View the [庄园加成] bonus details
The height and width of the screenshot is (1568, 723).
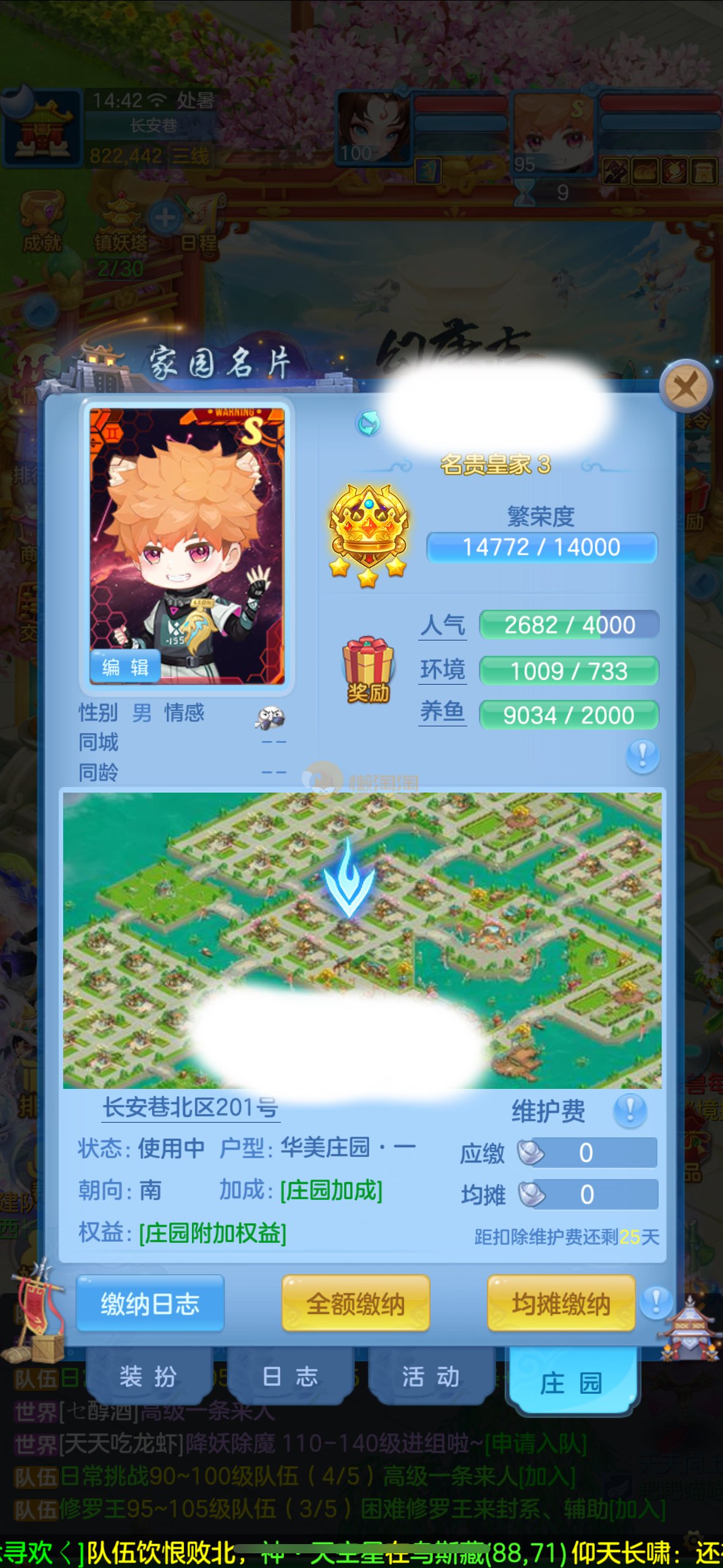[331, 1191]
